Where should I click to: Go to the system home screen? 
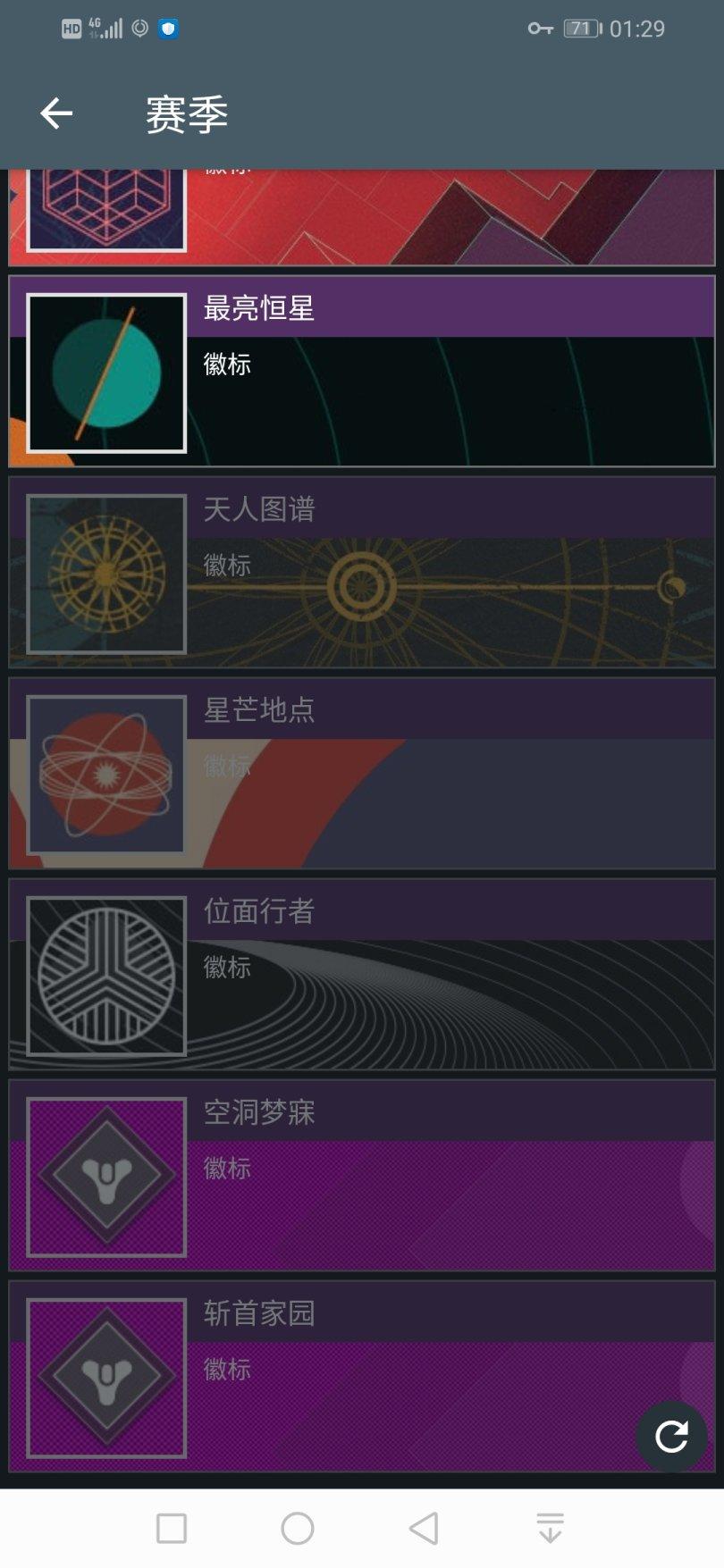pyautogui.click(x=298, y=1528)
